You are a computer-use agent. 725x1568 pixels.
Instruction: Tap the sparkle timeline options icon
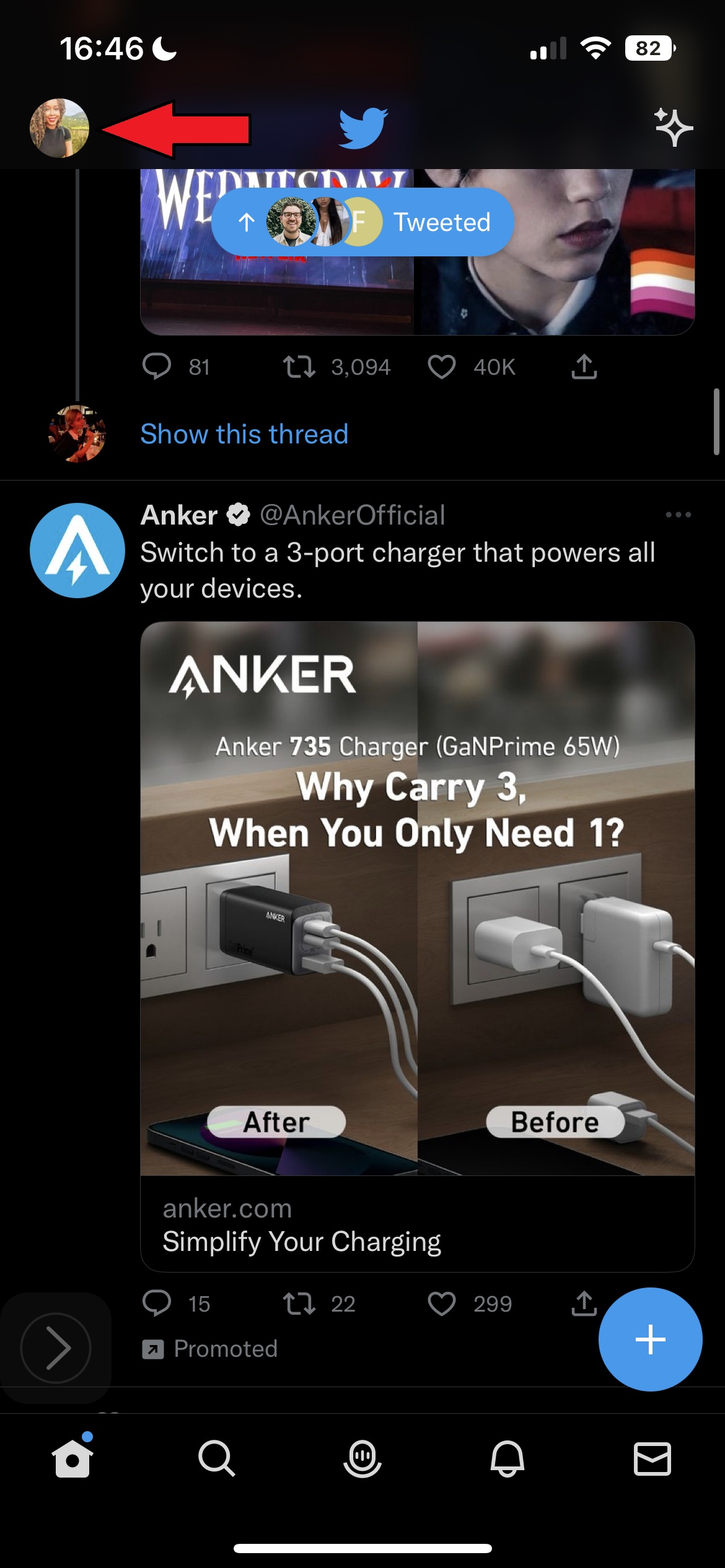(x=674, y=128)
